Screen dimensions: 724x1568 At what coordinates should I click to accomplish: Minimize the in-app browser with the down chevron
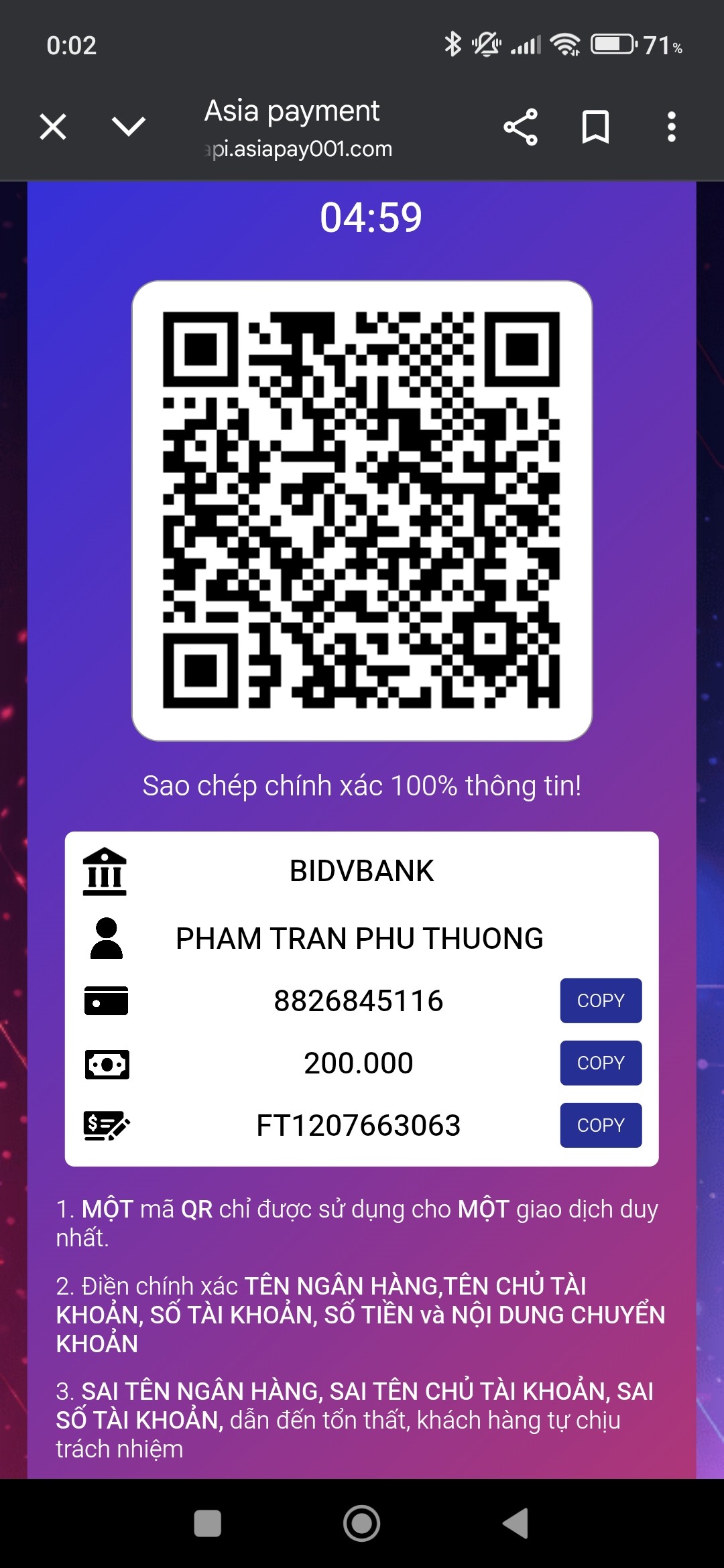click(128, 127)
